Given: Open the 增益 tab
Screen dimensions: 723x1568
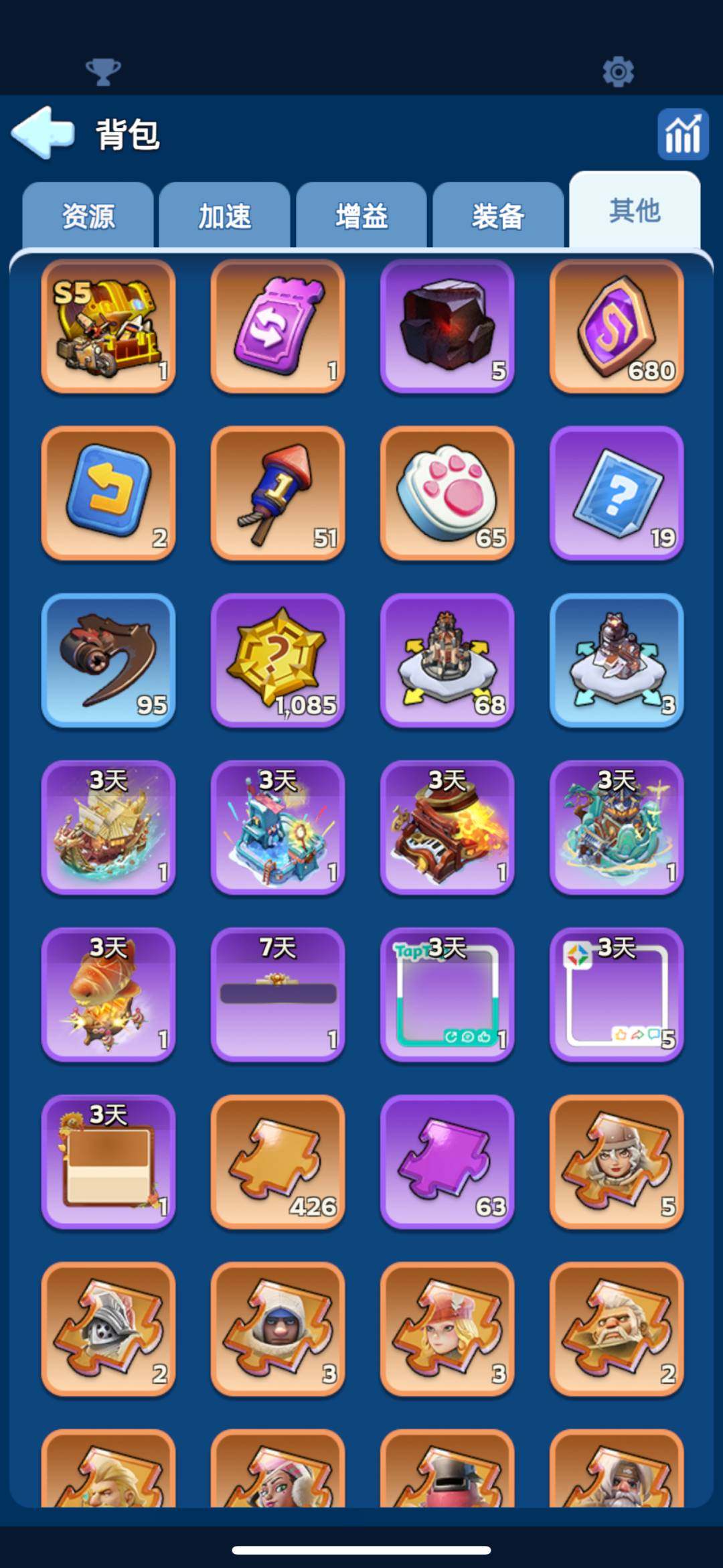Looking at the screenshot, I should (x=361, y=216).
